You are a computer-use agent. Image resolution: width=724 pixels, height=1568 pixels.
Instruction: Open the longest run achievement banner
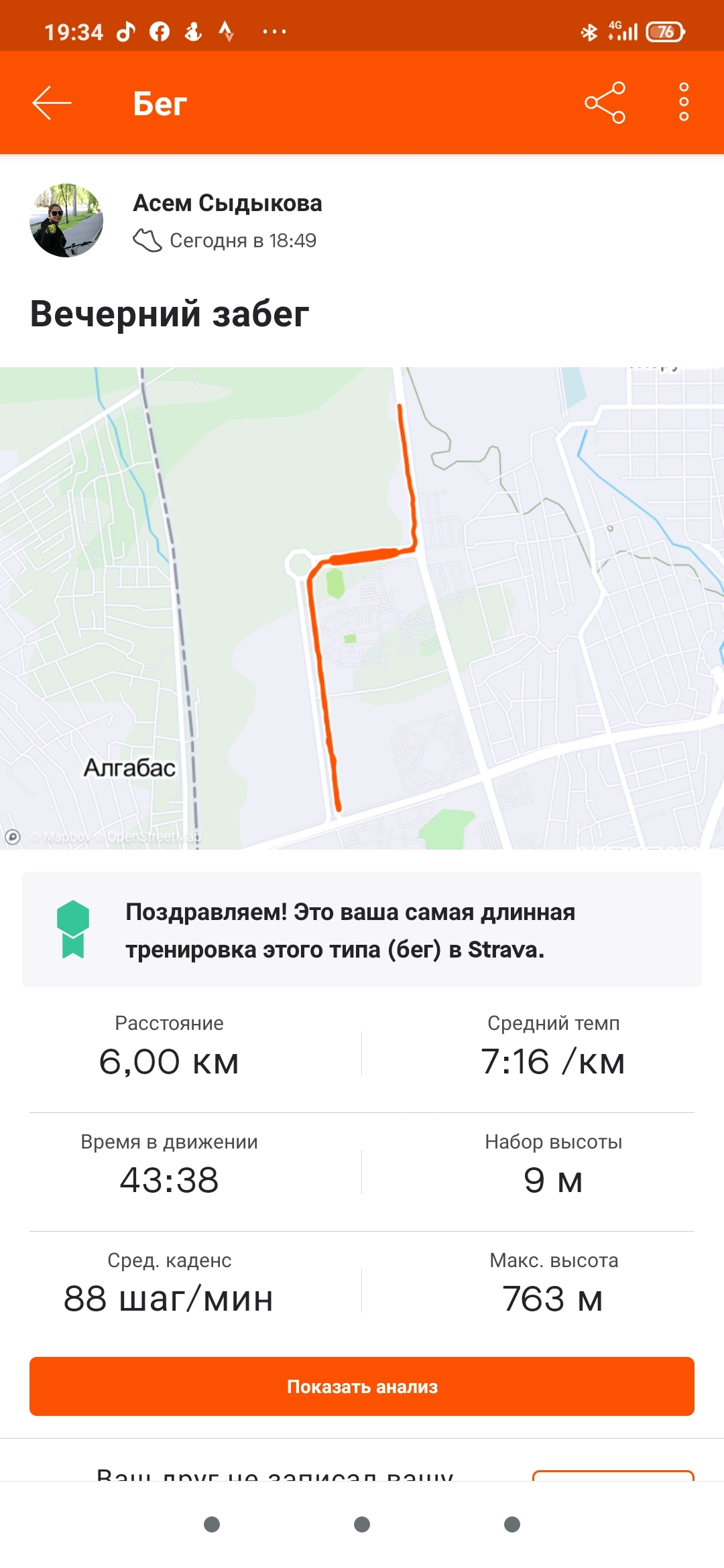[x=362, y=930]
